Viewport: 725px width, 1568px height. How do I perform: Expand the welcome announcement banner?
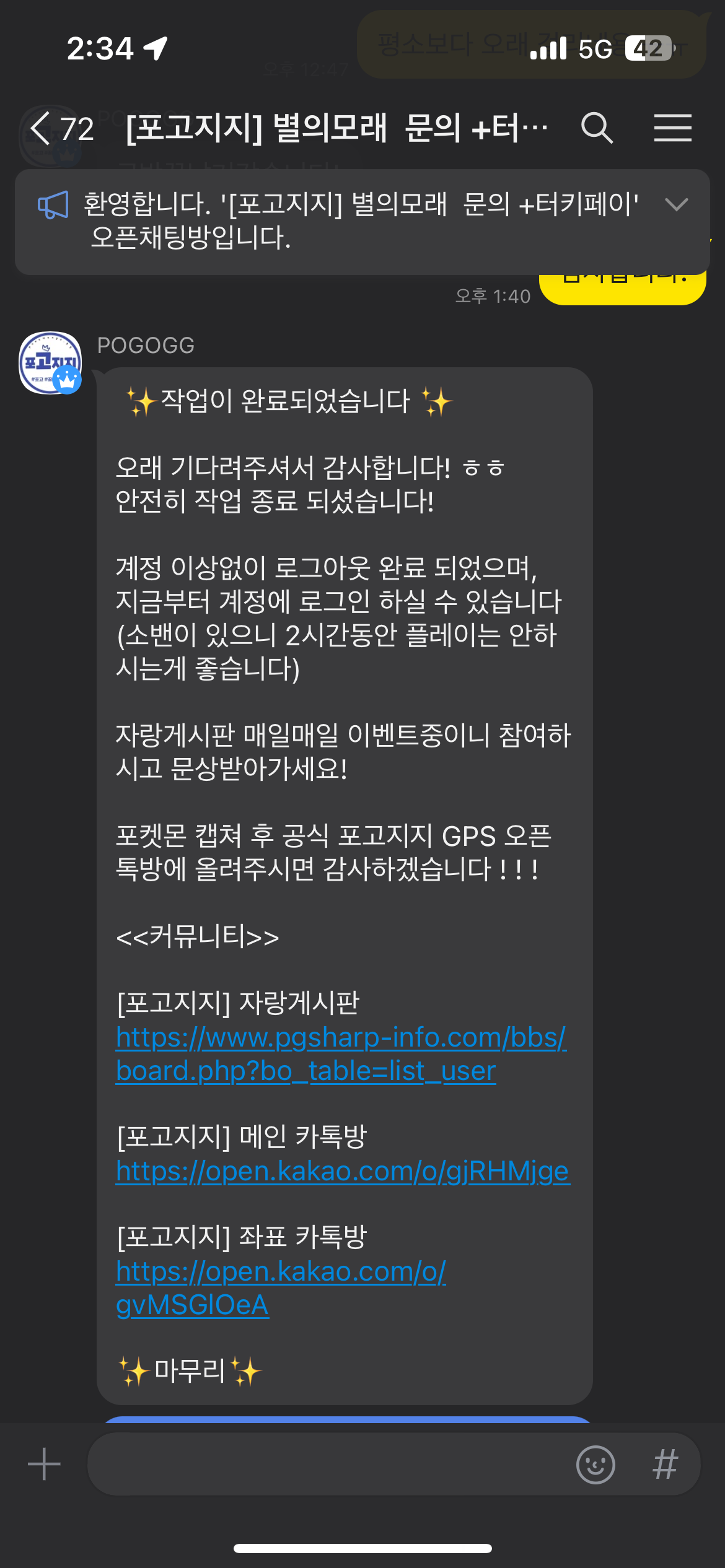tap(676, 204)
